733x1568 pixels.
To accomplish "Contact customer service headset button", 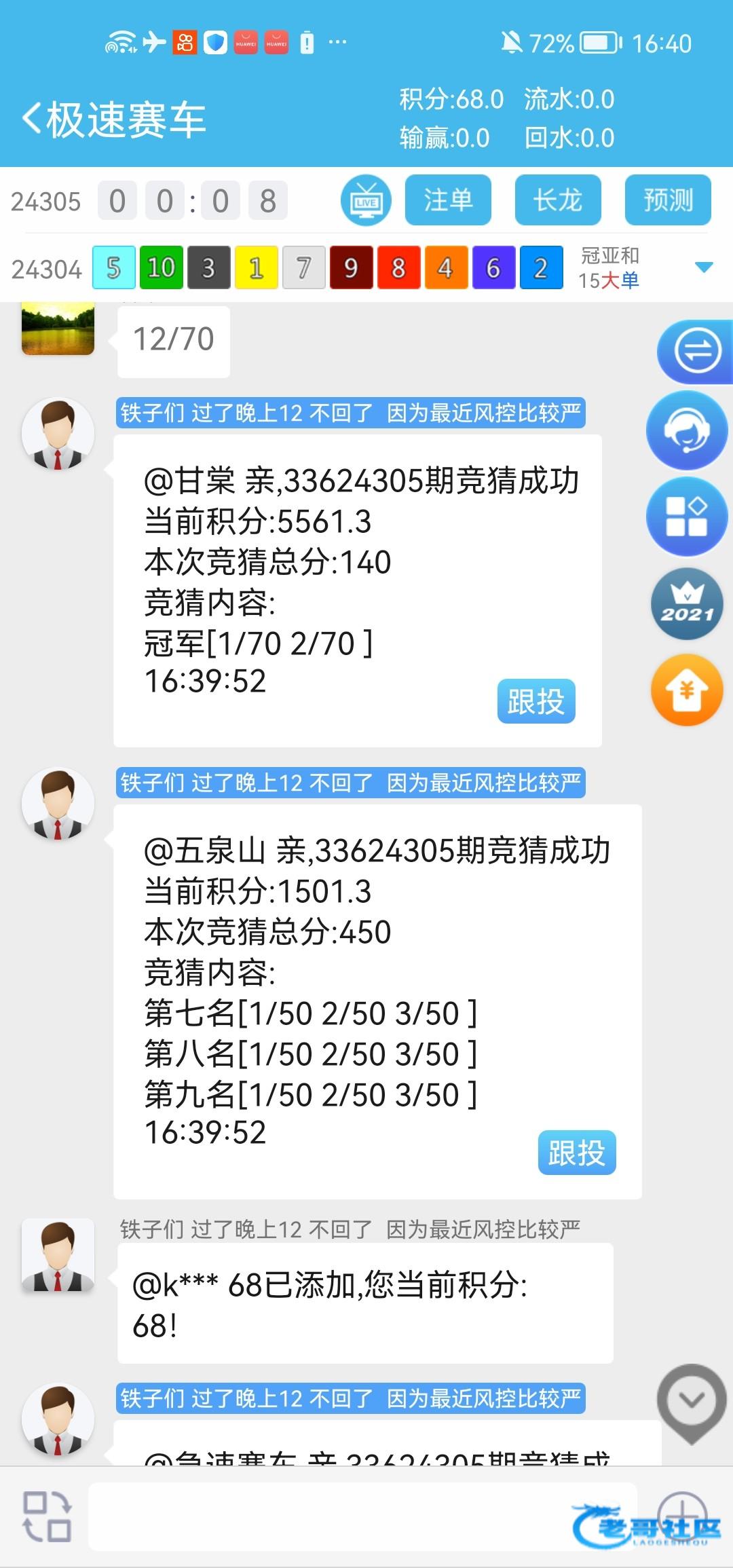I will (687, 431).
